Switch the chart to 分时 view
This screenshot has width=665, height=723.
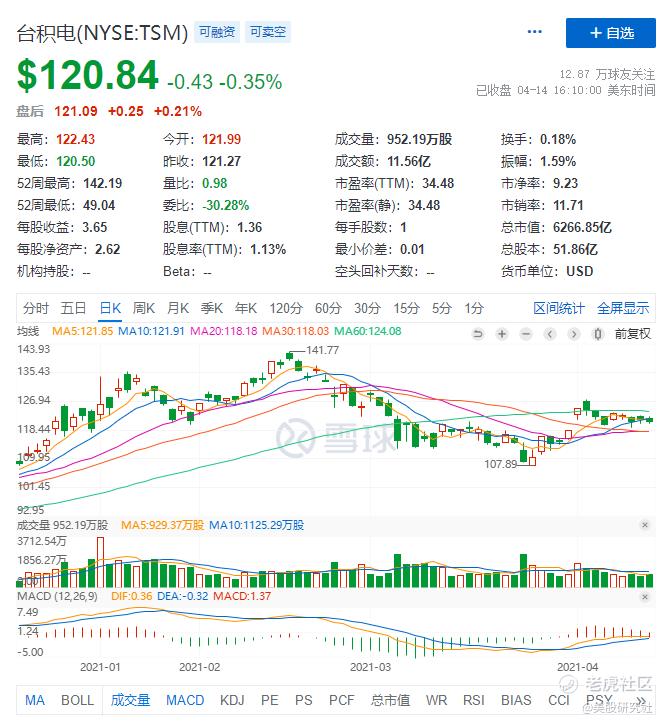35,308
